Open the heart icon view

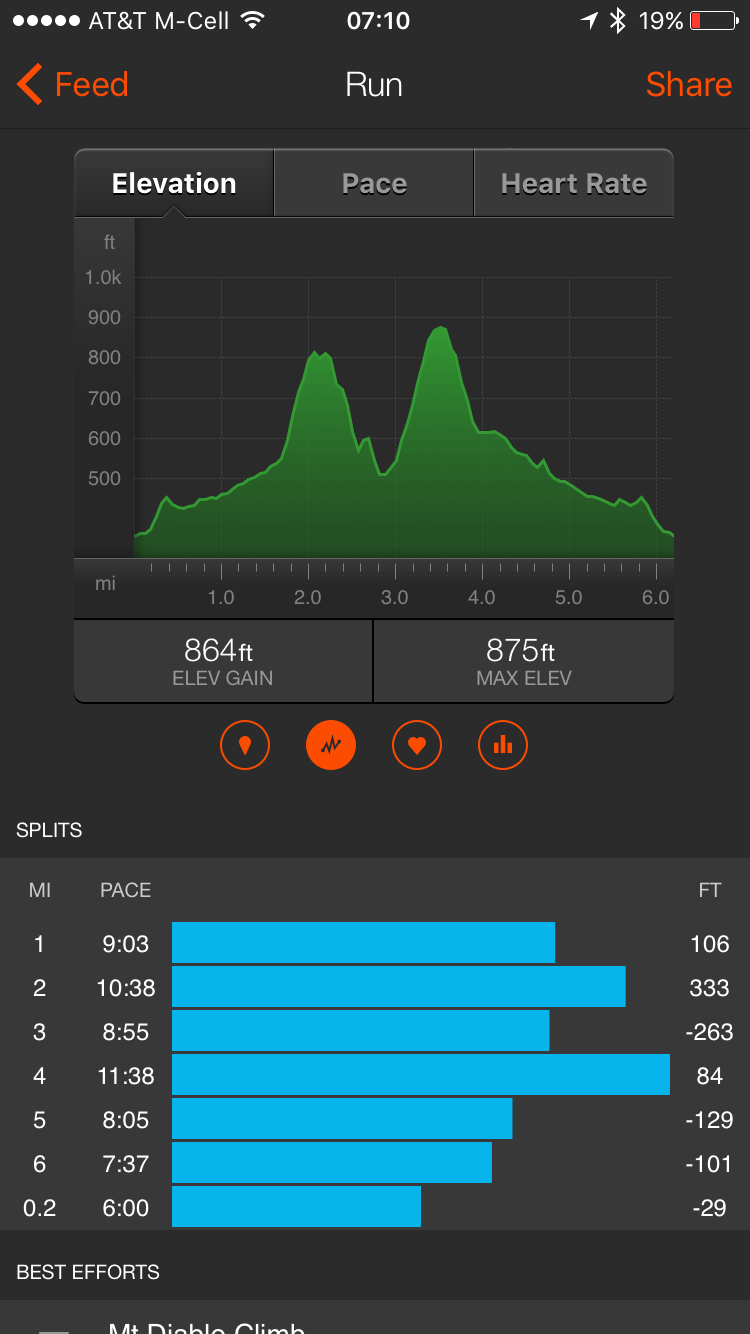click(x=417, y=745)
